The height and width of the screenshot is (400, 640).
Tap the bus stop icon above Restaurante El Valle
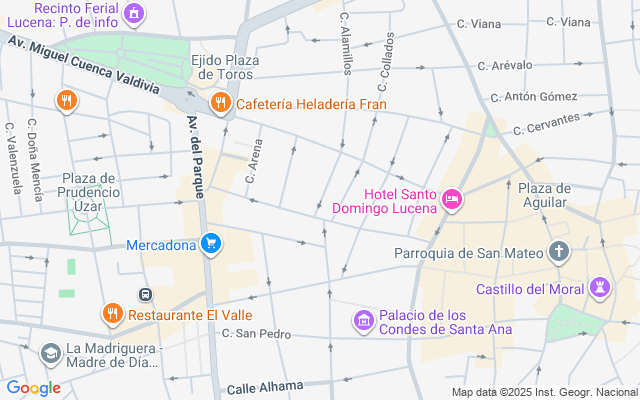(145, 295)
